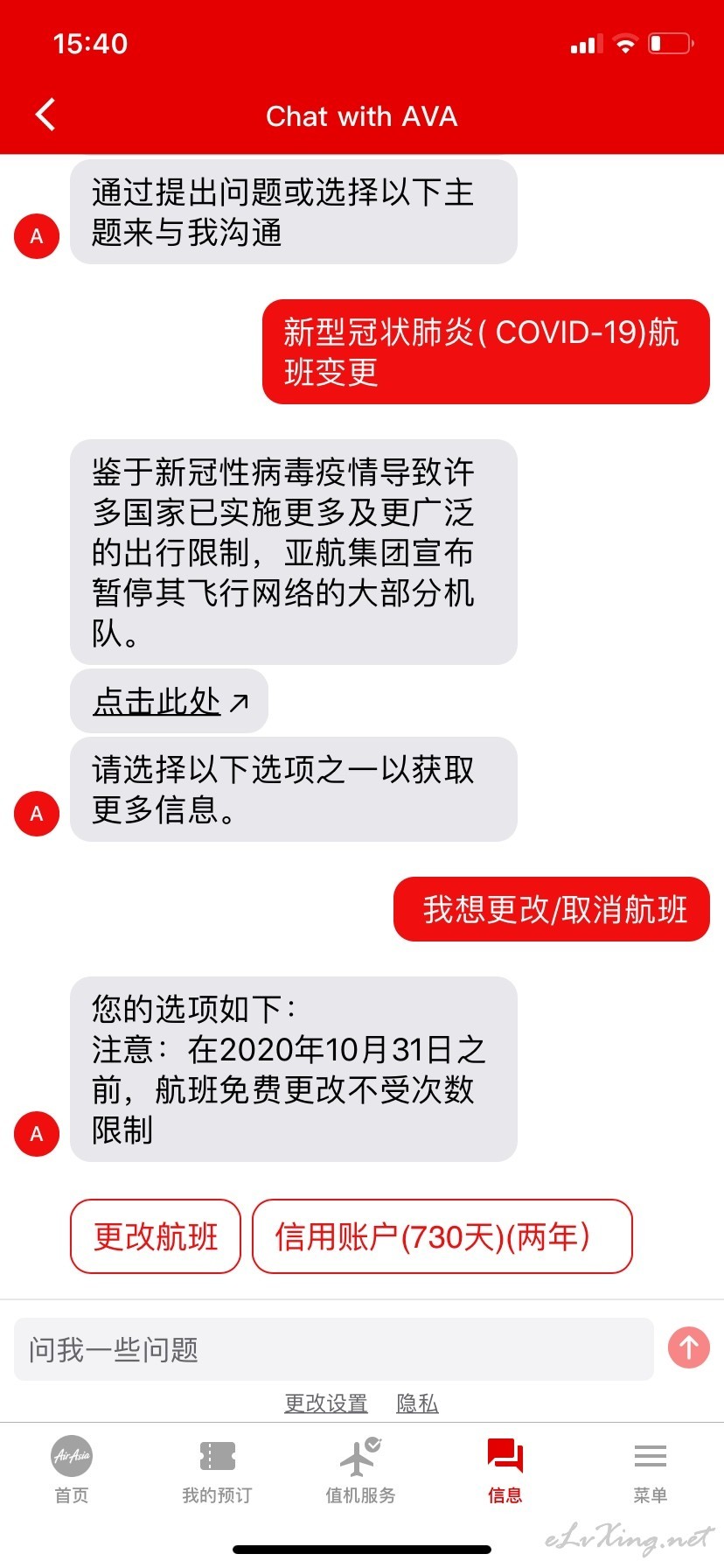Image resolution: width=724 pixels, height=1568 pixels.
Task: Switch to the 我的预订 tab
Action: click(x=217, y=1470)
